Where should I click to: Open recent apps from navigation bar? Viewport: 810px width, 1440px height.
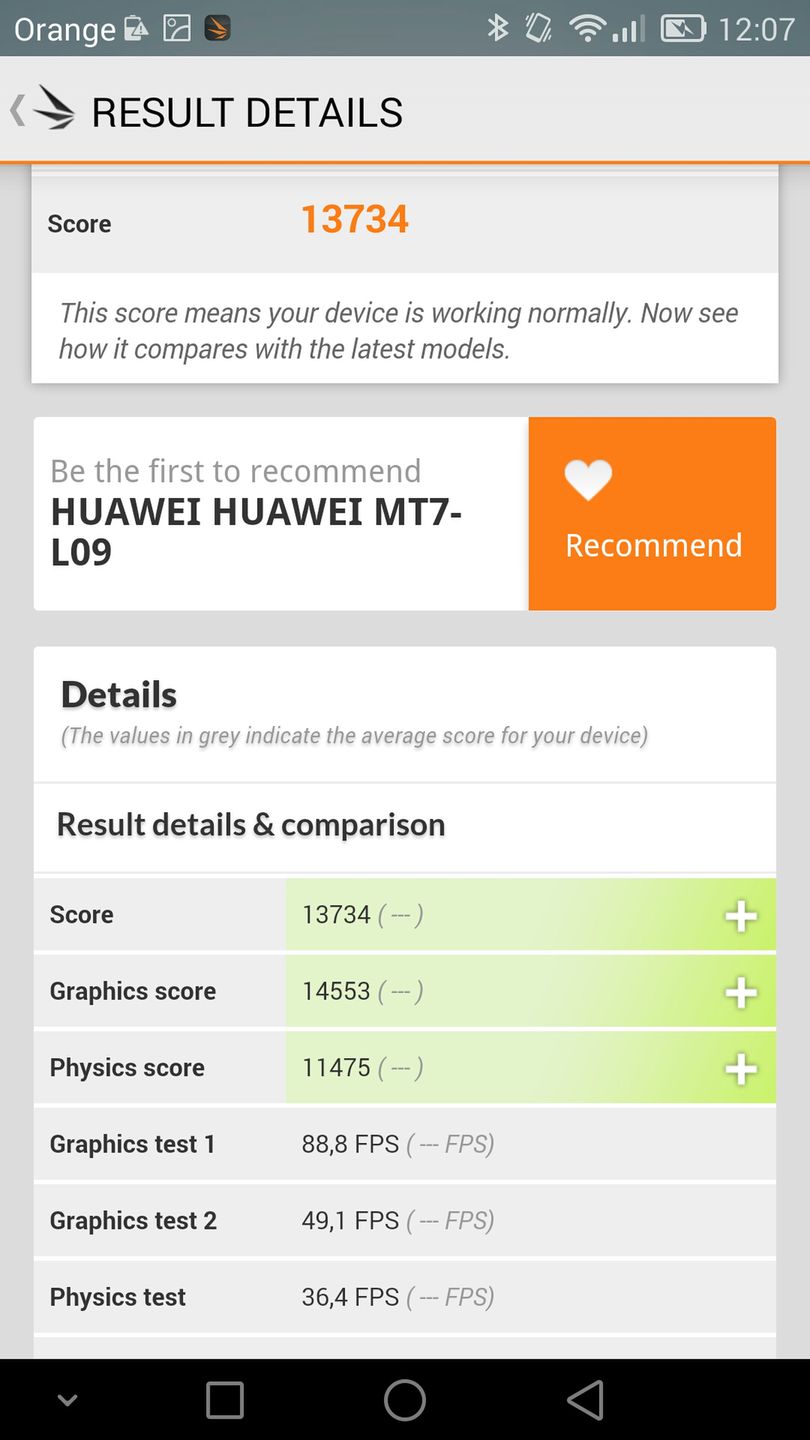[x=225, y=1400]
